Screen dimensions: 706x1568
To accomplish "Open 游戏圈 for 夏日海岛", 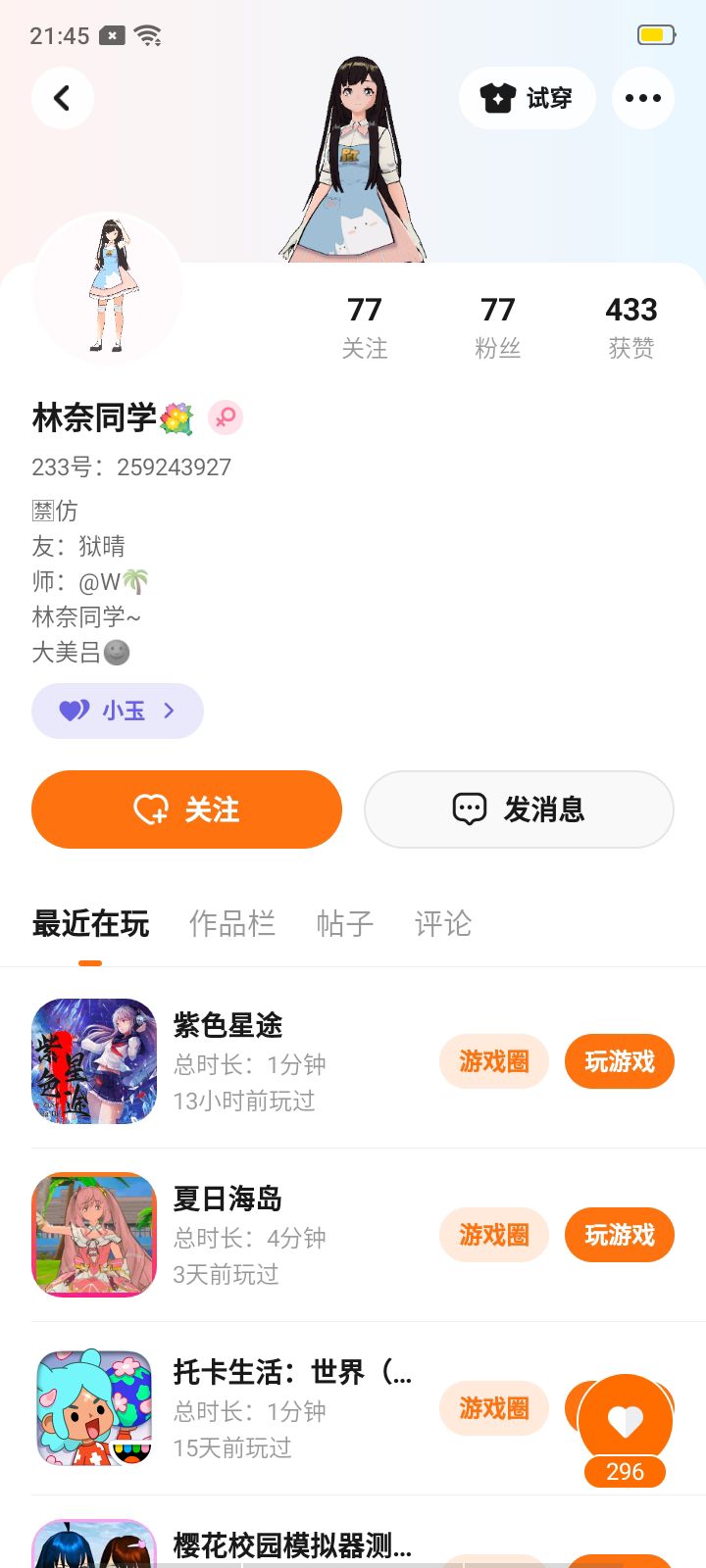I will [x=493, y=1235].
